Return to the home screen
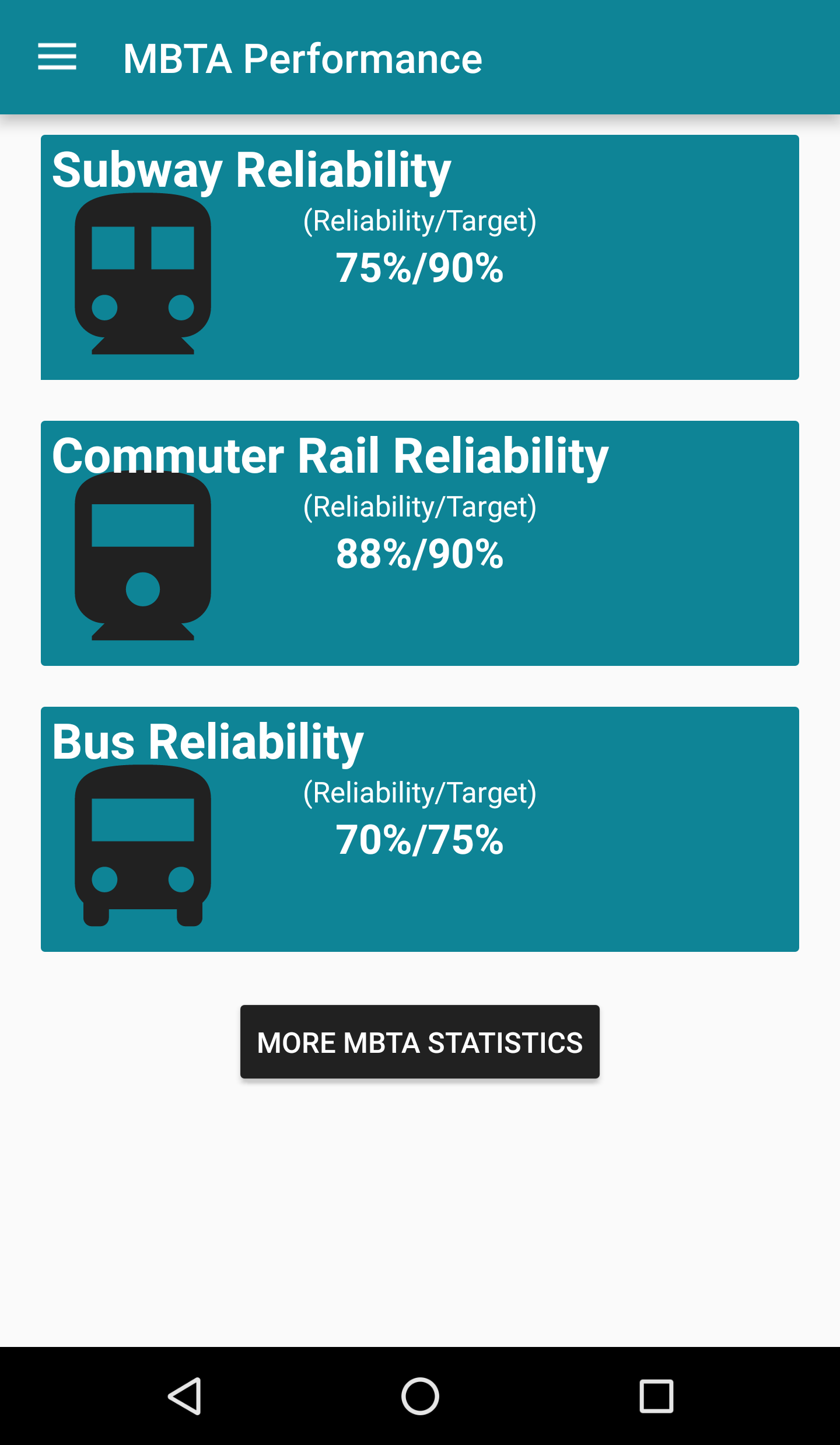Screen dimensions: 840x1445 420,1396
